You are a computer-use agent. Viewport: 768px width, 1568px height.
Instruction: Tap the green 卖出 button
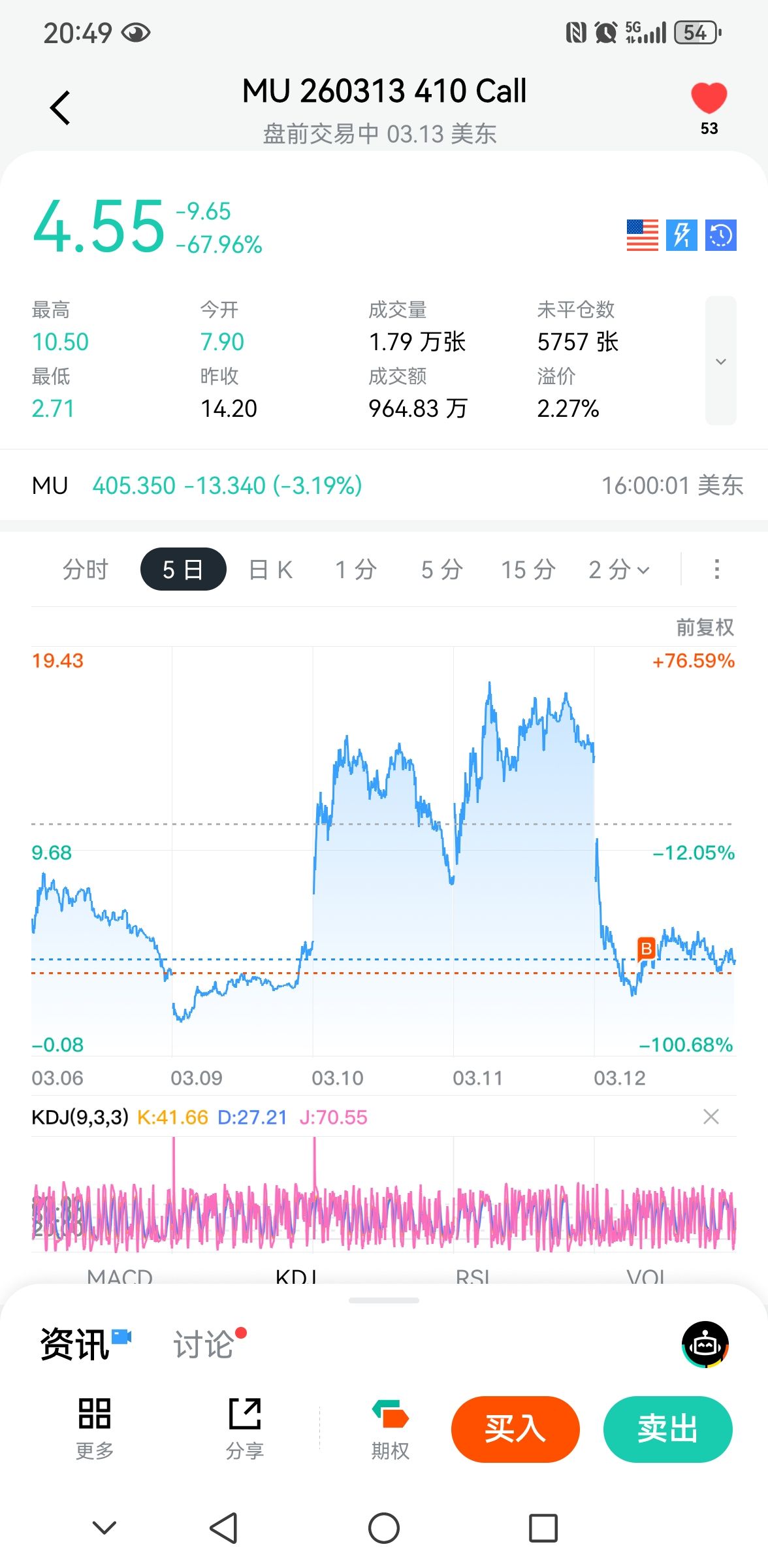pos(667,1429)
